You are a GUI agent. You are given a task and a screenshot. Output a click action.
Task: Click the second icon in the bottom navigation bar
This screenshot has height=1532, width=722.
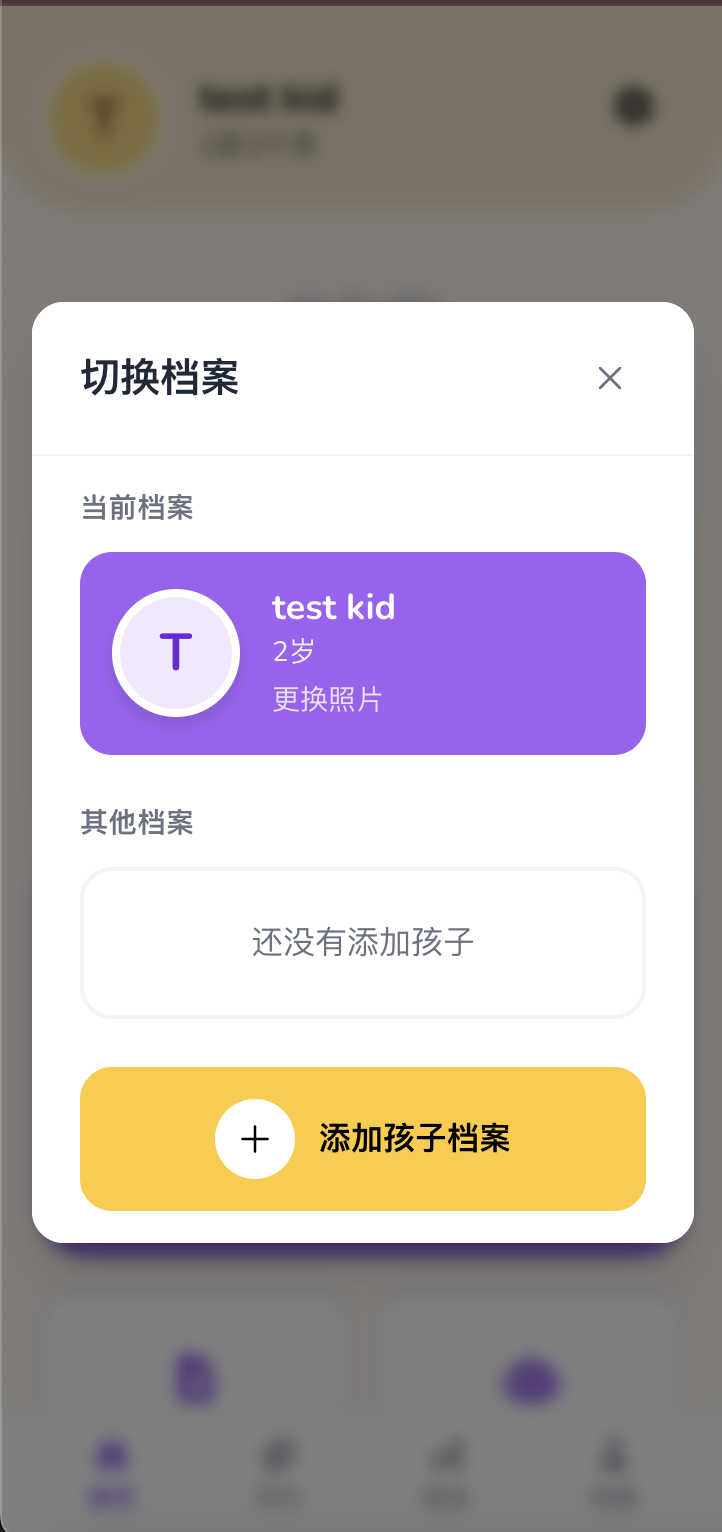(x=278, y=1462)
